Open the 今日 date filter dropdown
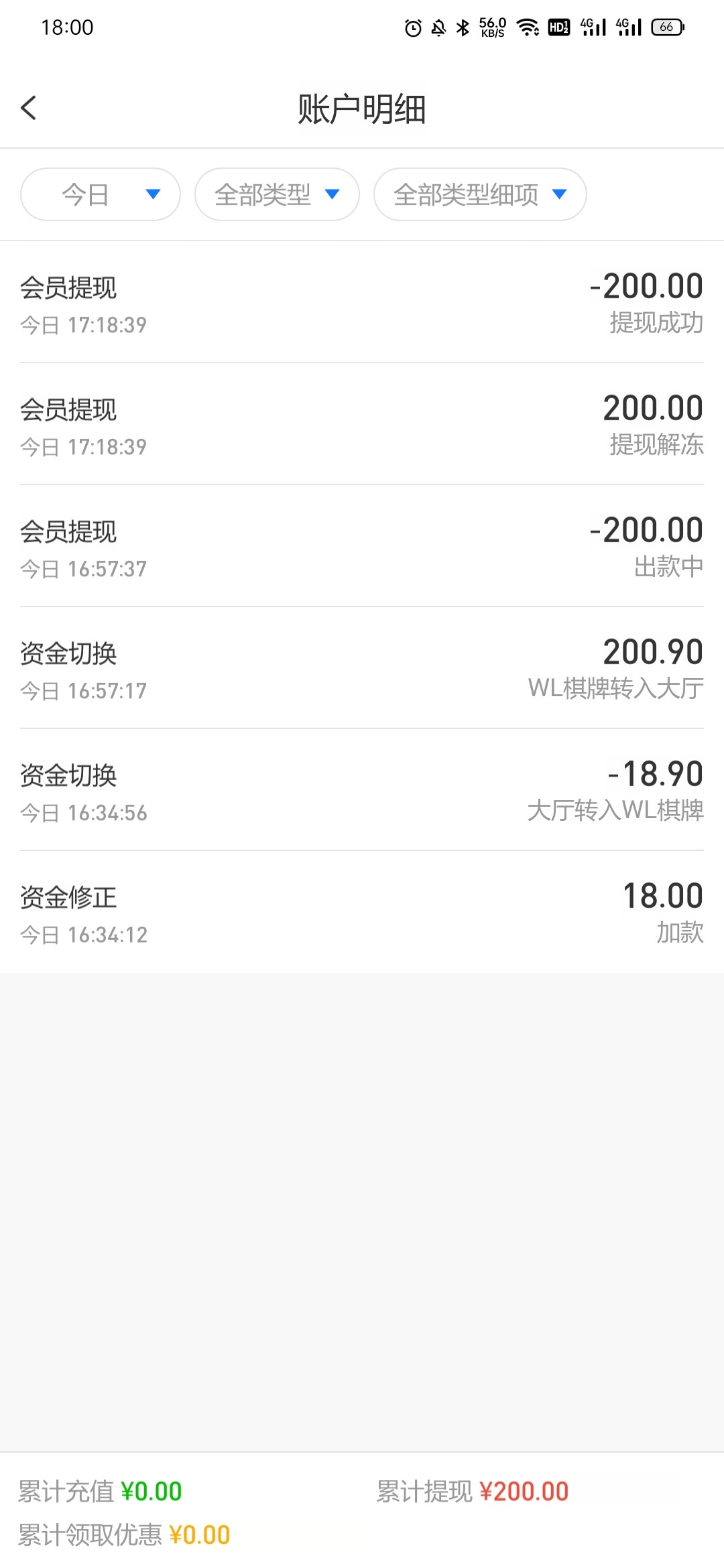 [101, 194]
